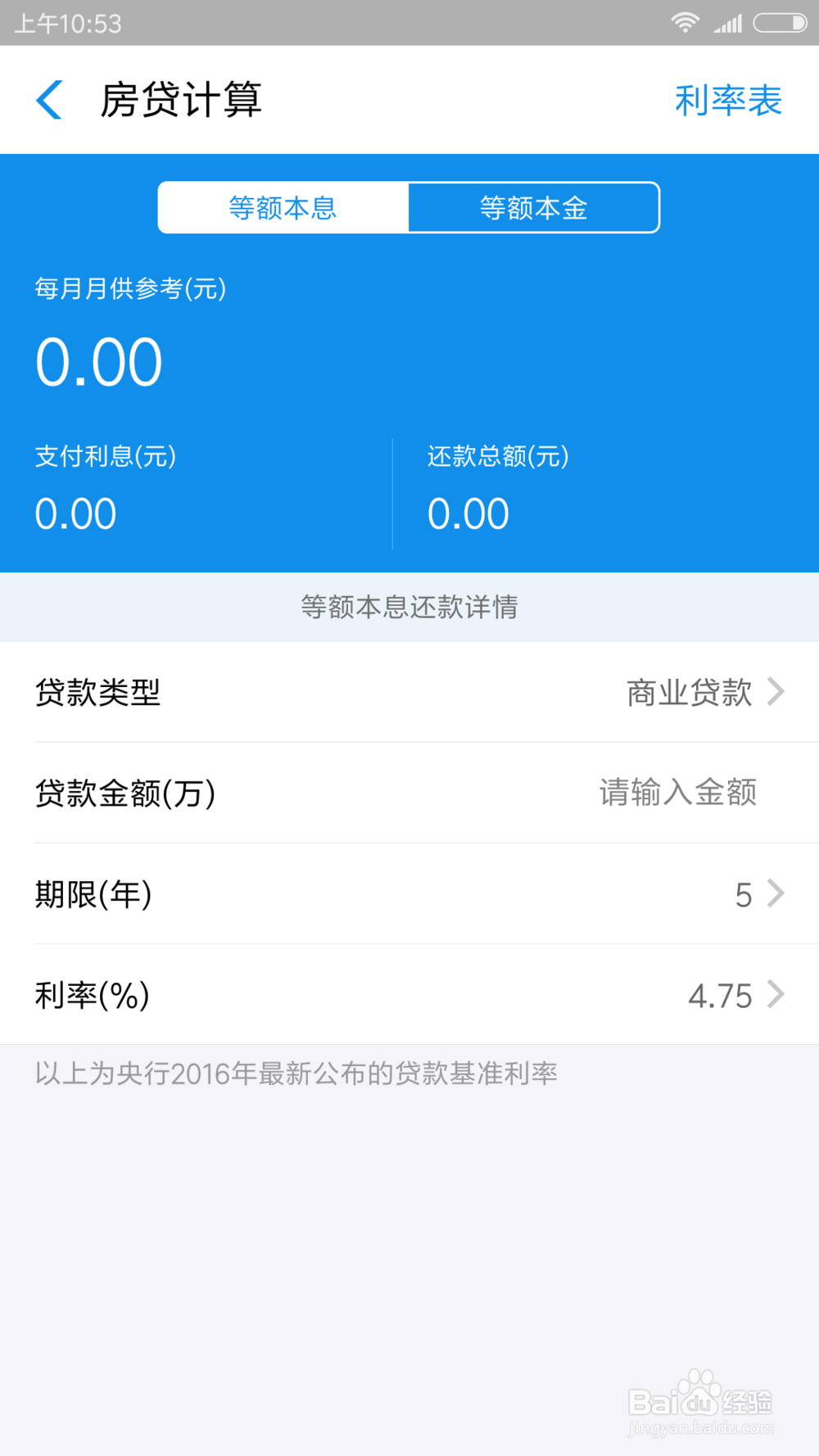Viewport: 819px width, 1456px height.
Task: Change 贷款类型 from 商业贷款
Action: pyautogui.click(x=409, y=692)
